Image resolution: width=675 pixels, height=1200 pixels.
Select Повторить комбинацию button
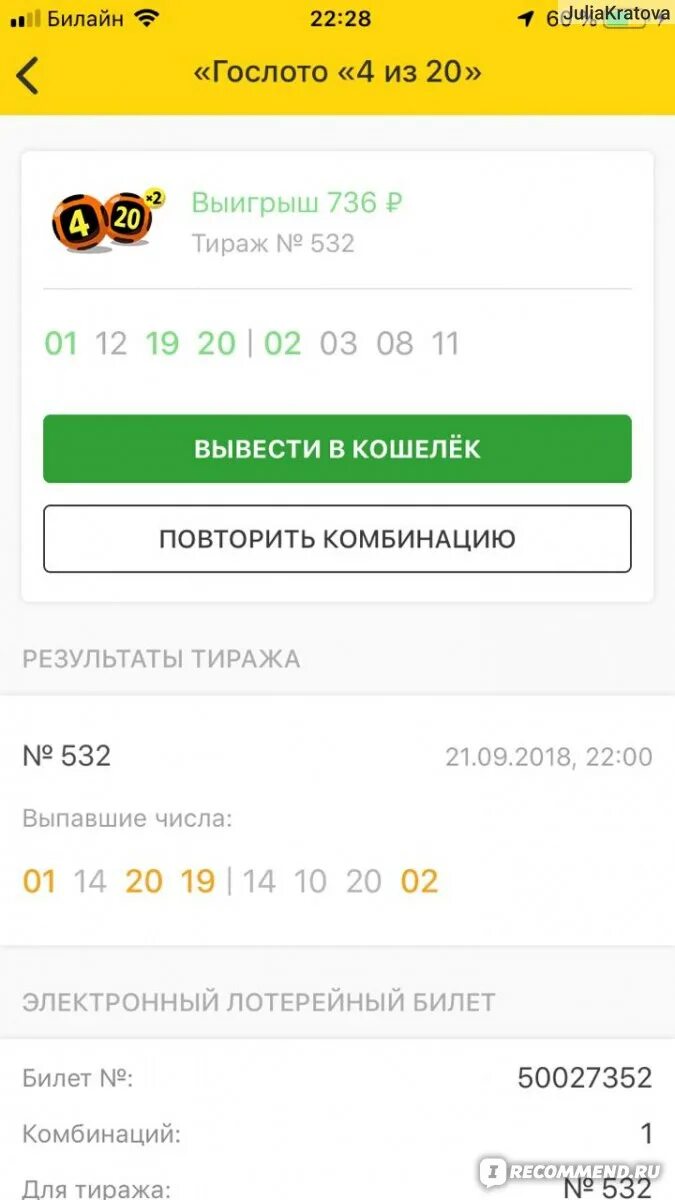[x=337, y=539]
